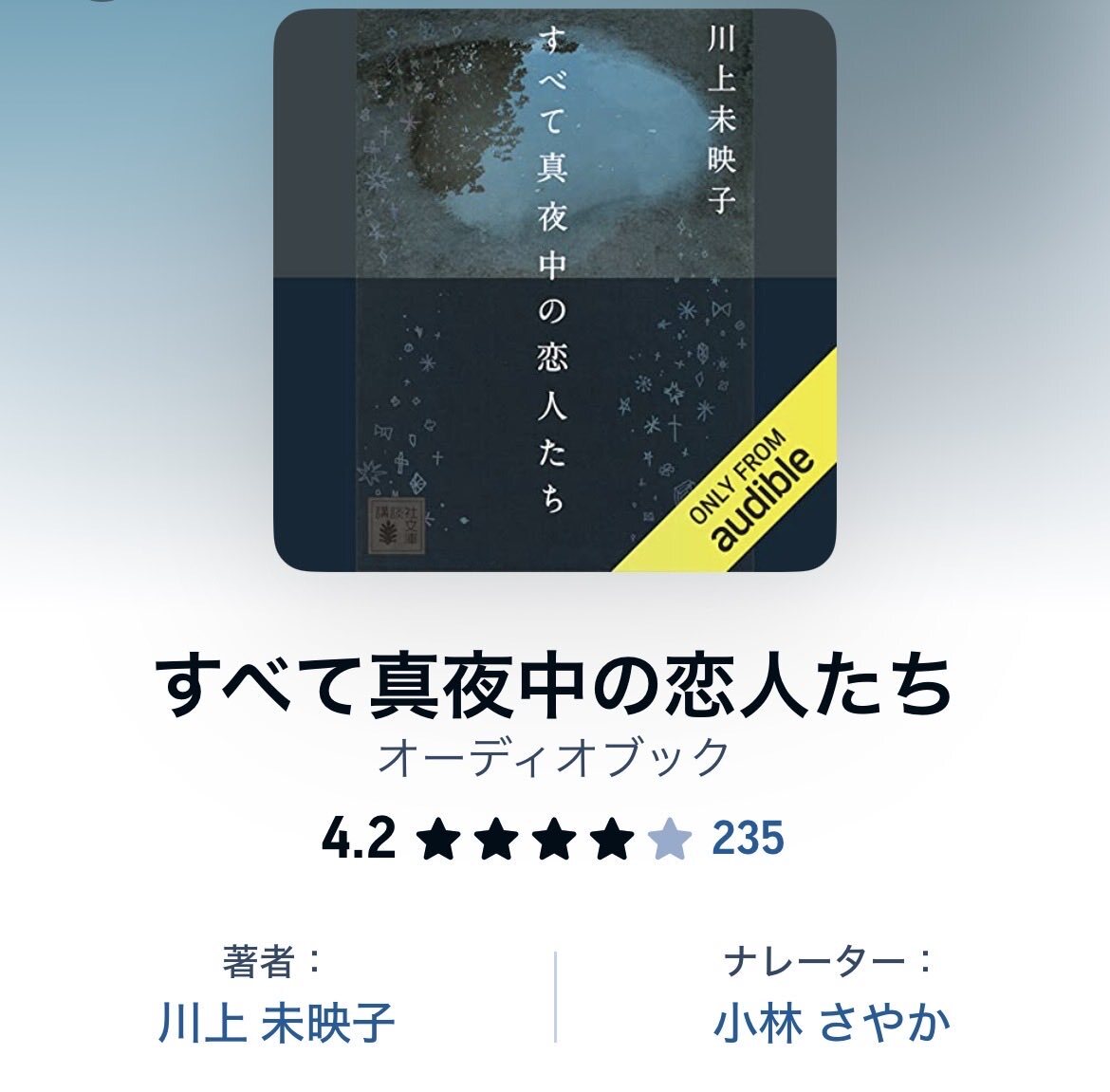View the 235 ratings and reviews
This screenshot has width=1110, height=1092.
tap(748, 839)
